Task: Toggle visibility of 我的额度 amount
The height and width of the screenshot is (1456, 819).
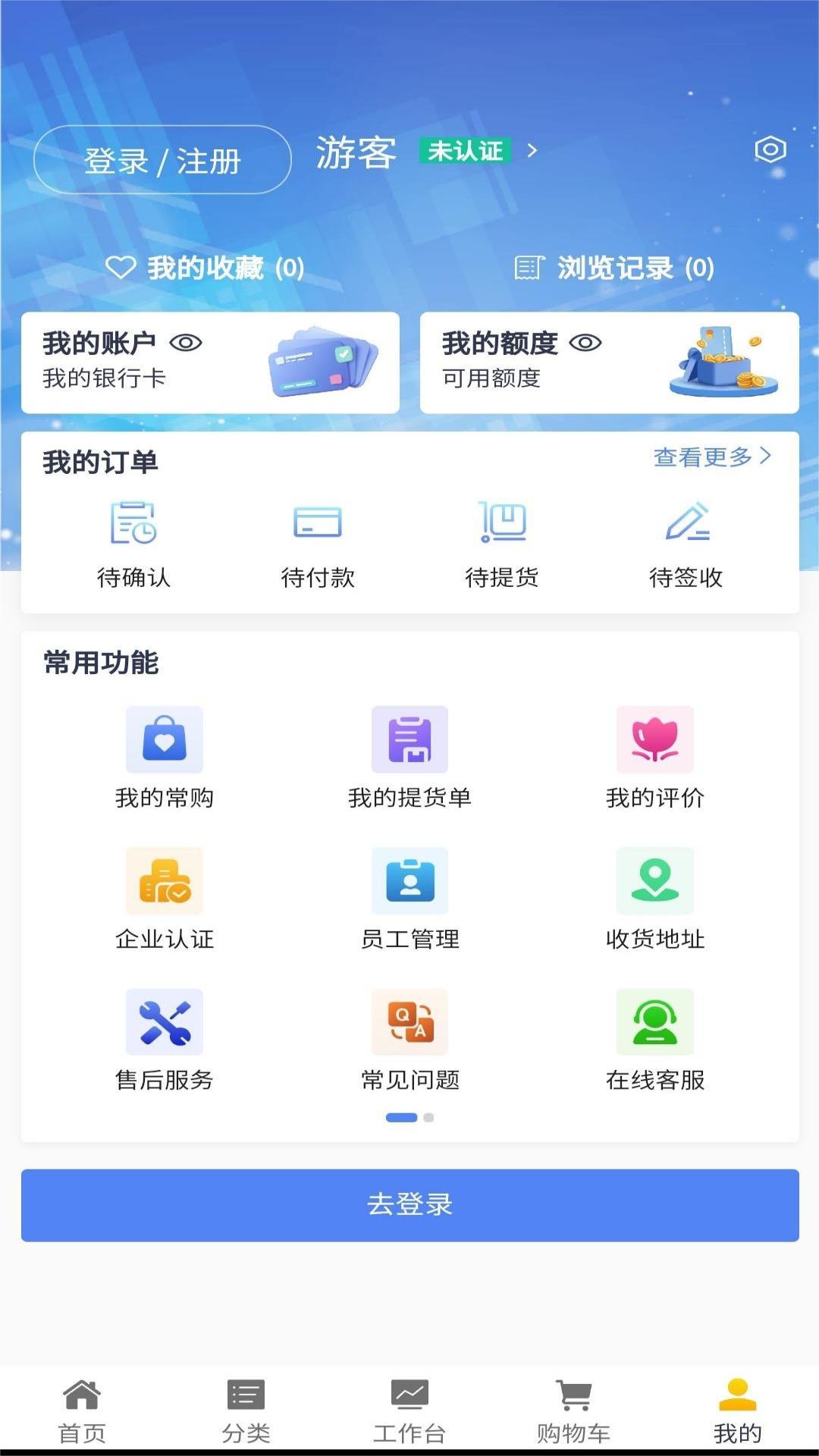Action: tap(585, 344)
